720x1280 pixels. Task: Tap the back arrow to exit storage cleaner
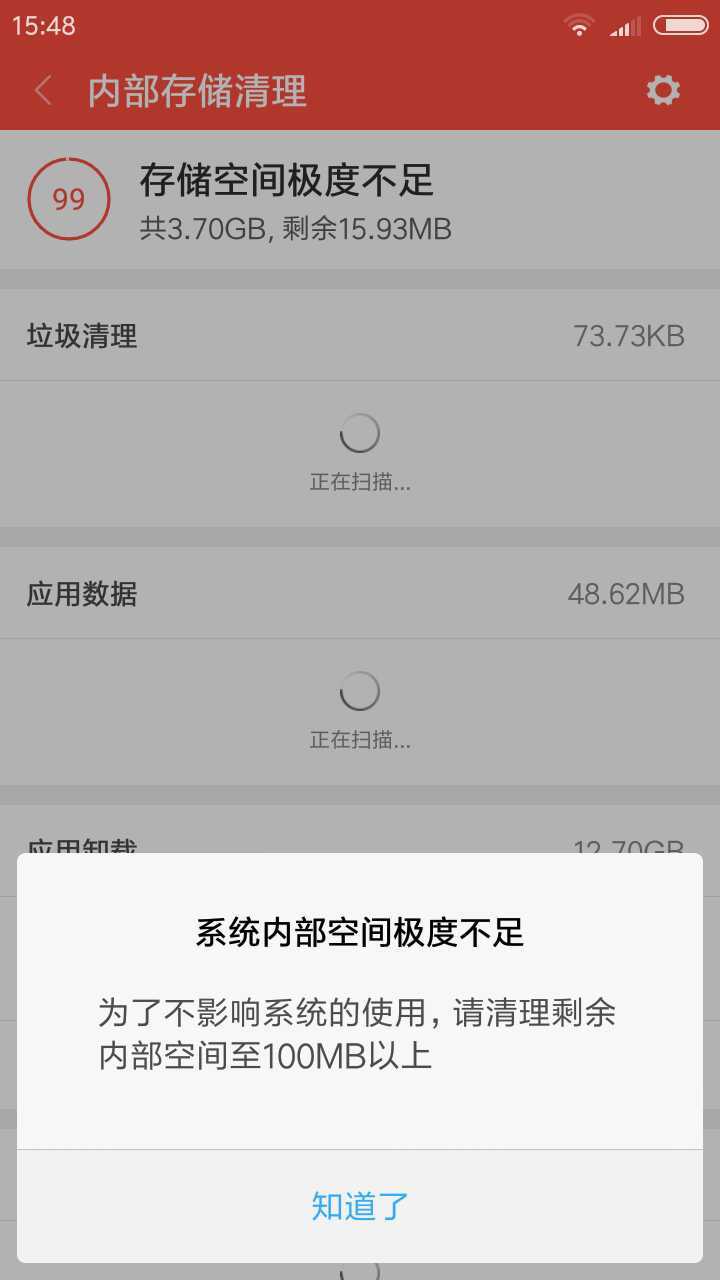point(42,90)
